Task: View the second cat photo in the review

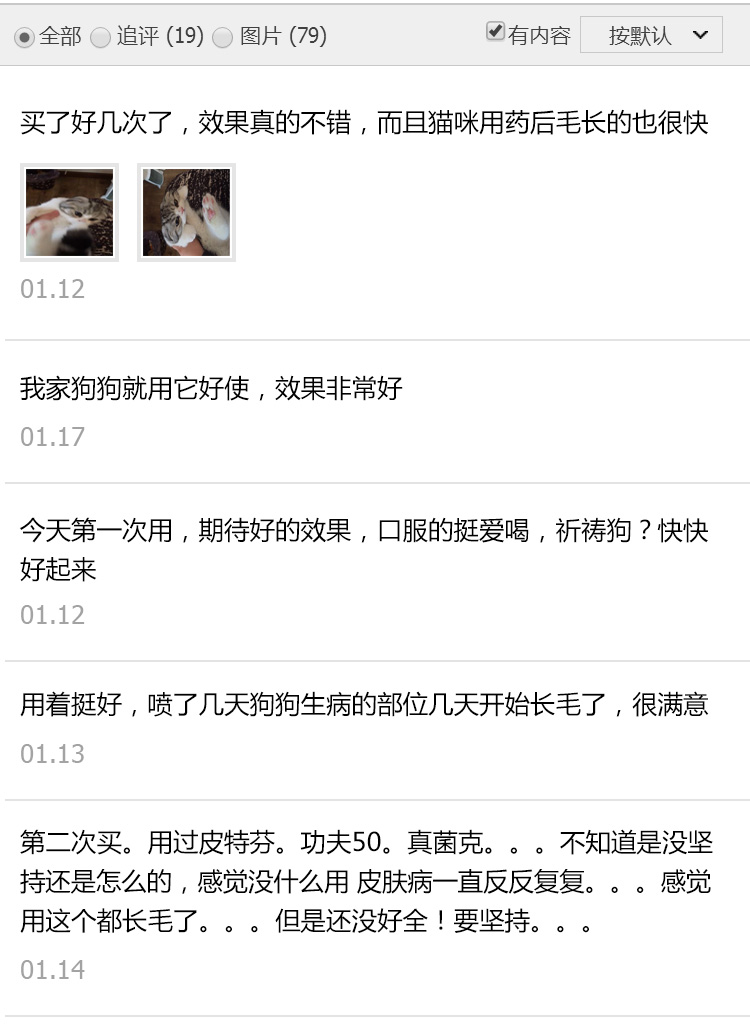Action: (186, 212)
